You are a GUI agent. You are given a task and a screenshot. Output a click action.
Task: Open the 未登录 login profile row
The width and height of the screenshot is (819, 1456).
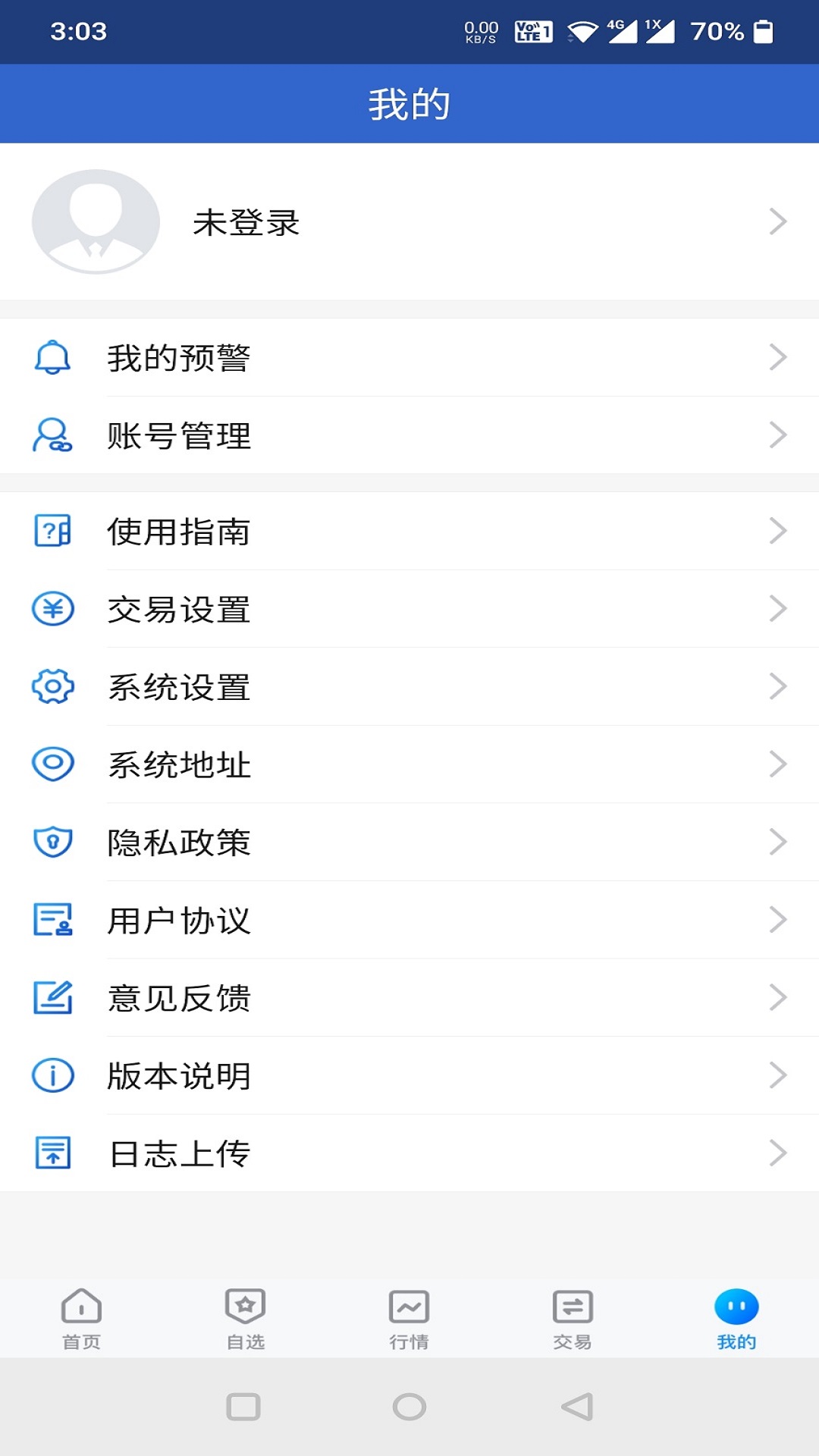click(x=409, y=221)
